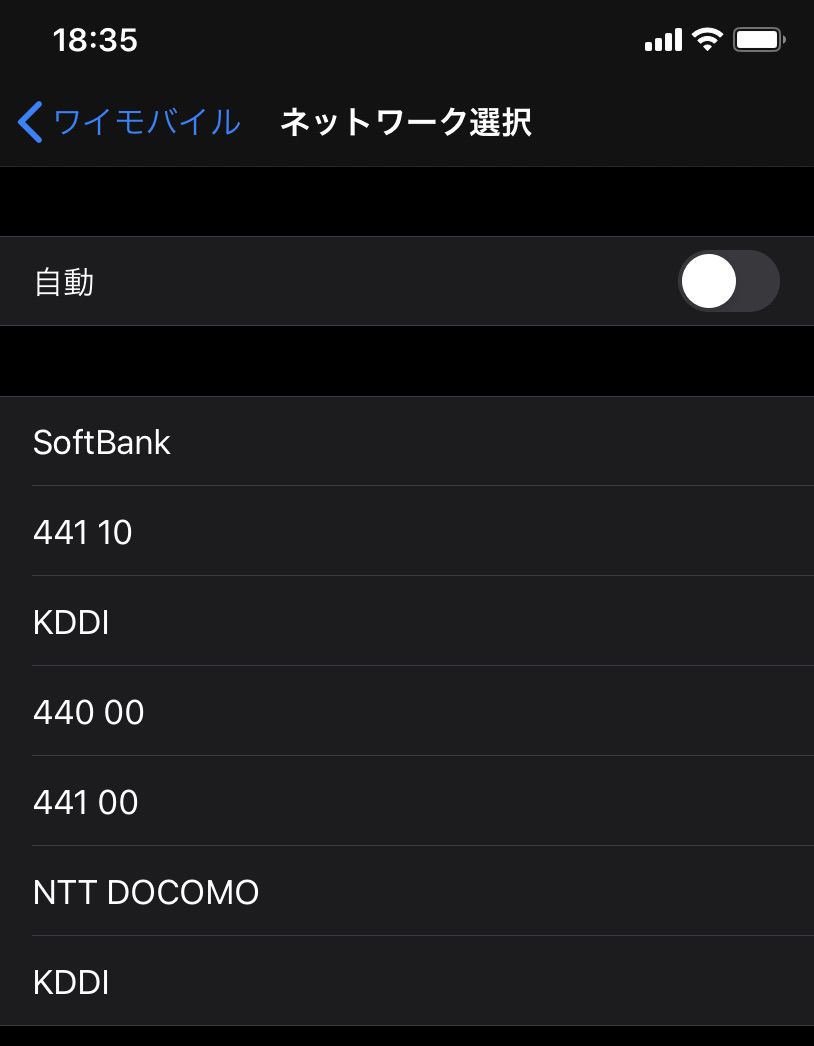Go back to the ワイモバイル settings
This screenshot has height=1046, width=814.
(x=130, y=122)
